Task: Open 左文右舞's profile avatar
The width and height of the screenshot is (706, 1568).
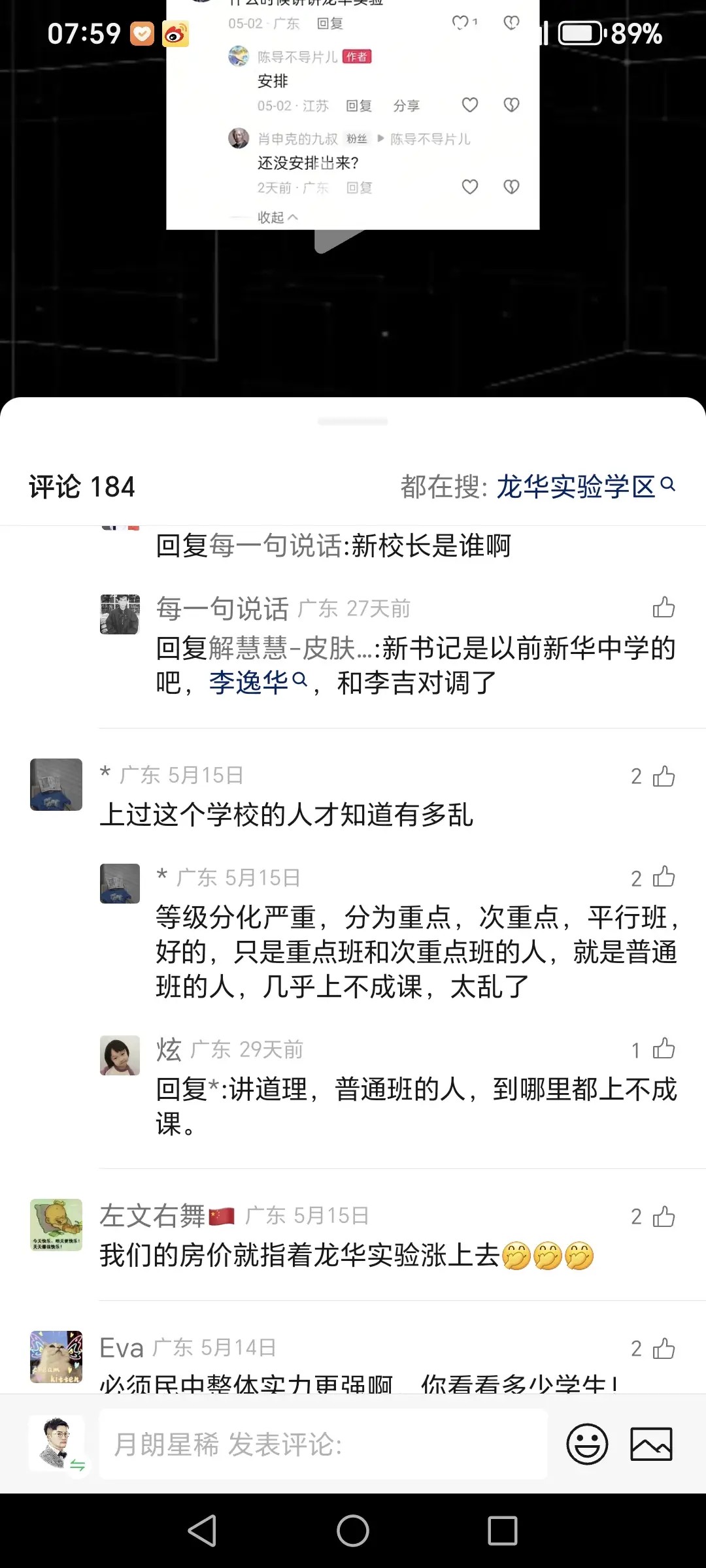Action: pos(56,1225)
